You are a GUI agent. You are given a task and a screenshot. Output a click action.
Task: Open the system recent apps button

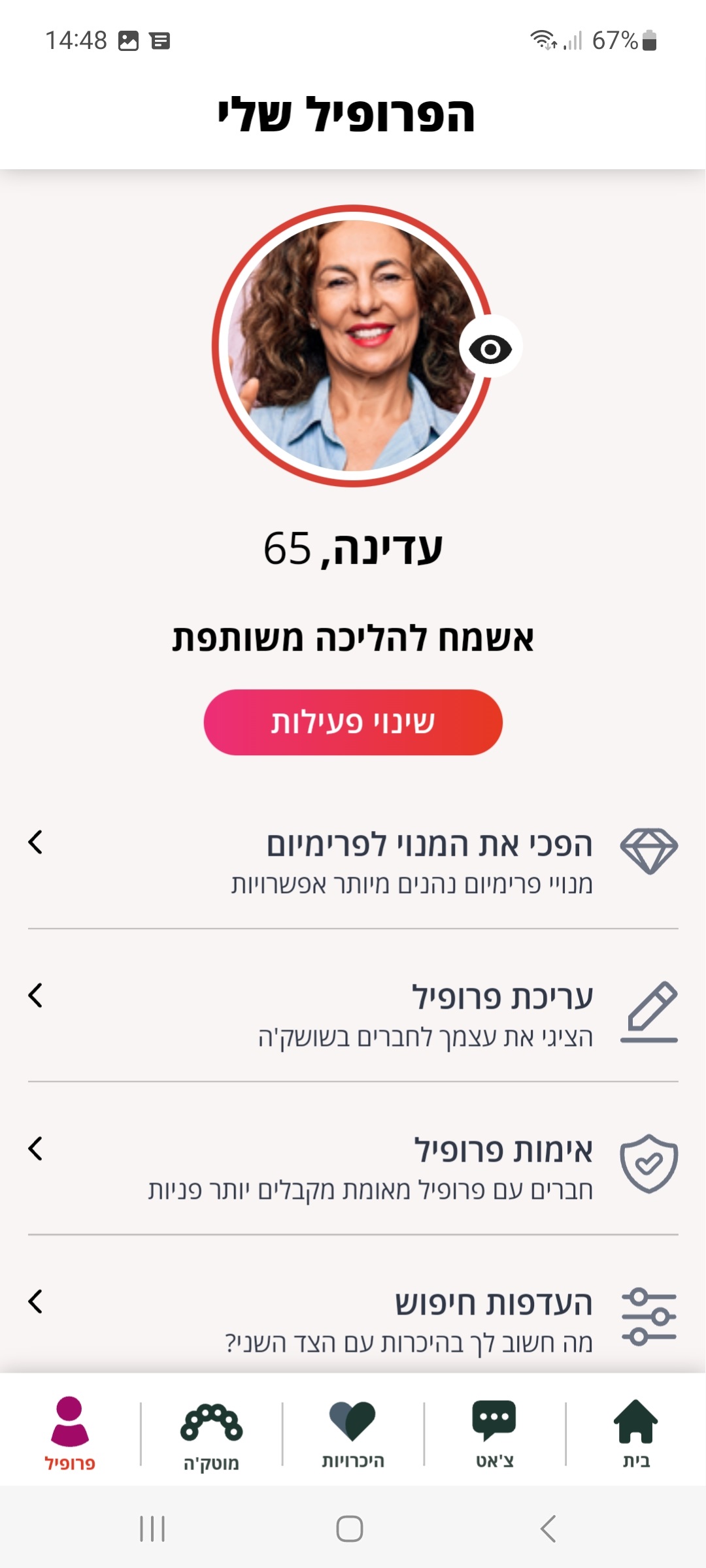152,1529
